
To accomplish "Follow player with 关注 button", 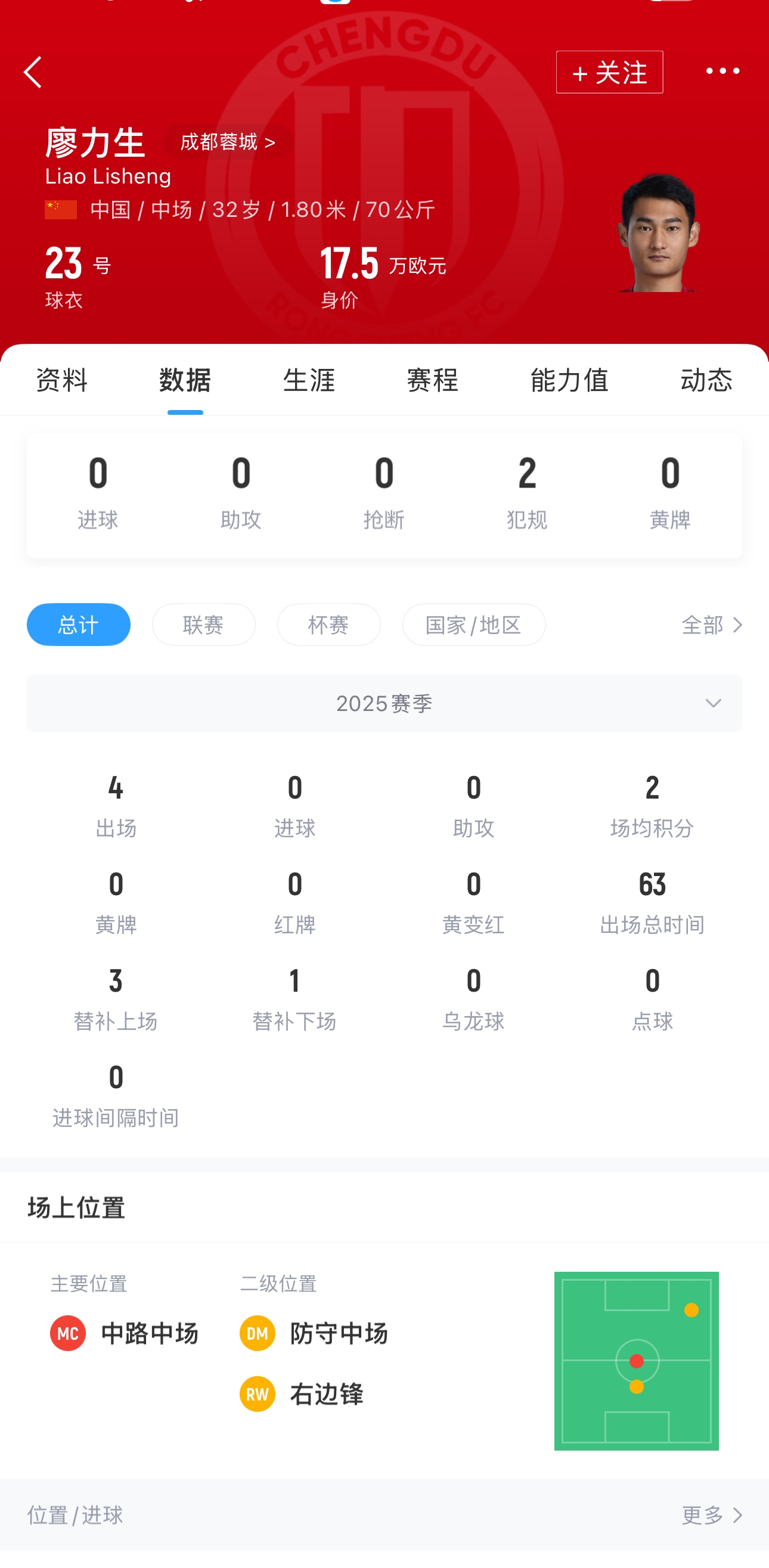I will pyautogui.click(x=609, y=73).
